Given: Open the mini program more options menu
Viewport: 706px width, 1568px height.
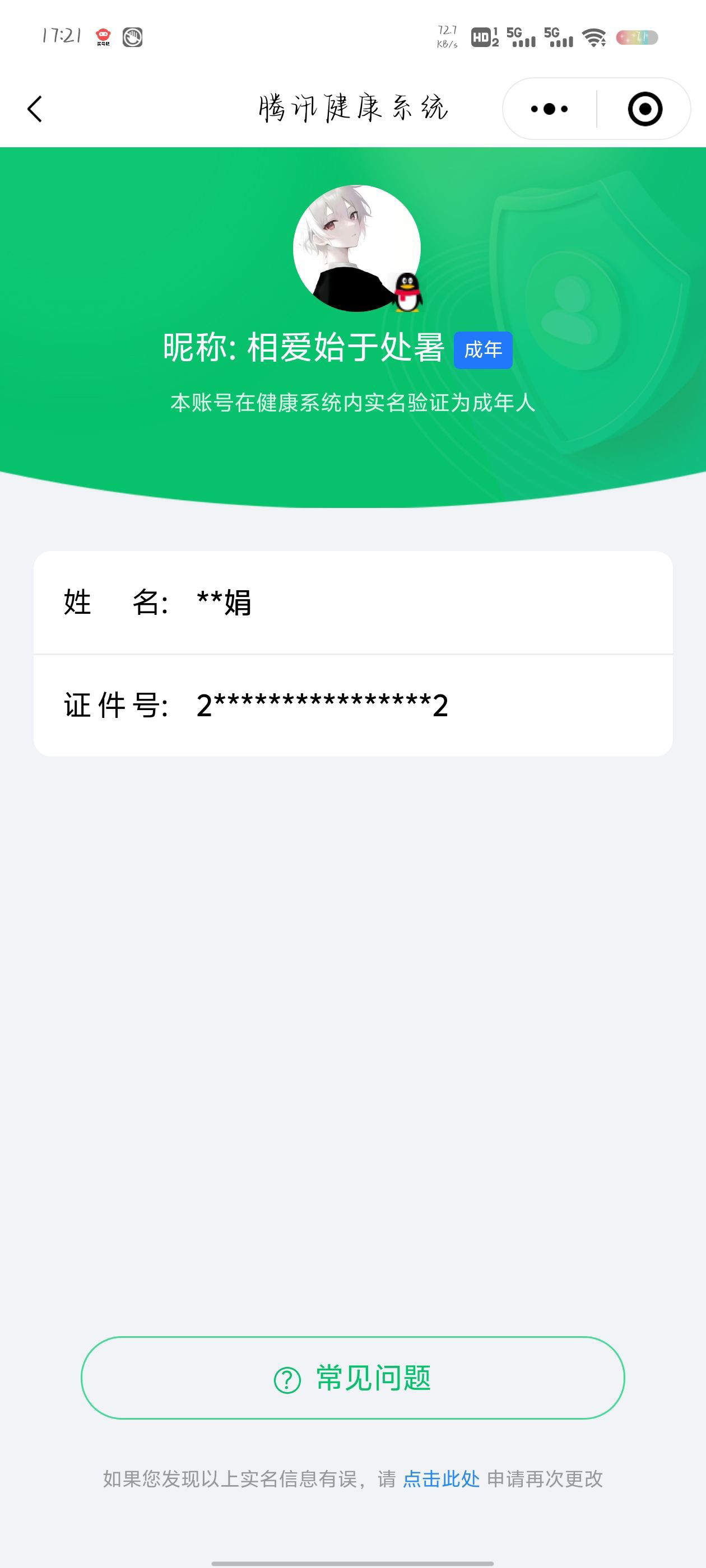Looking at the screenshot, I should tap(549, 109).
